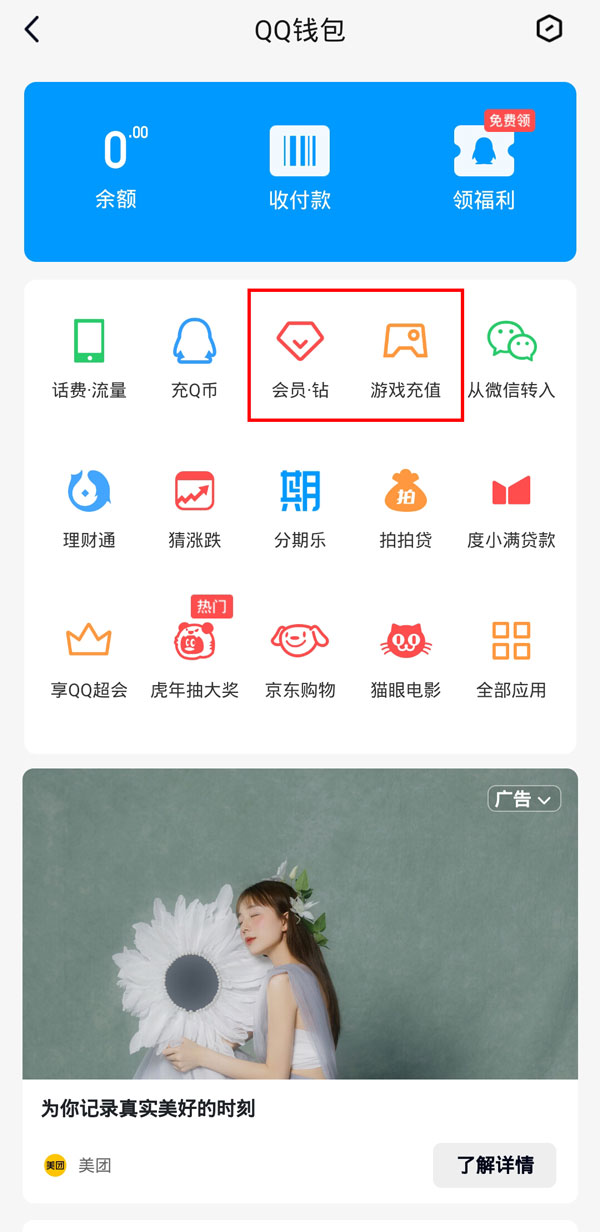Enter 虎年抽大奖 lucky draw

coord(194,658)
